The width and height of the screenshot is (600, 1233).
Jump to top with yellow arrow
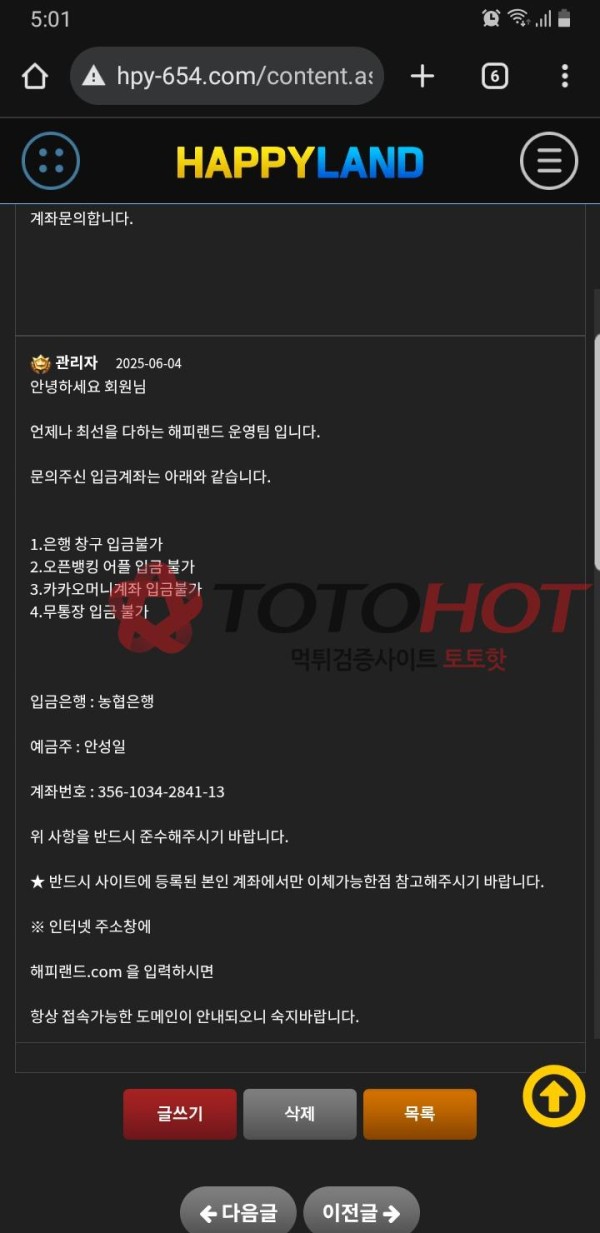554,1097
